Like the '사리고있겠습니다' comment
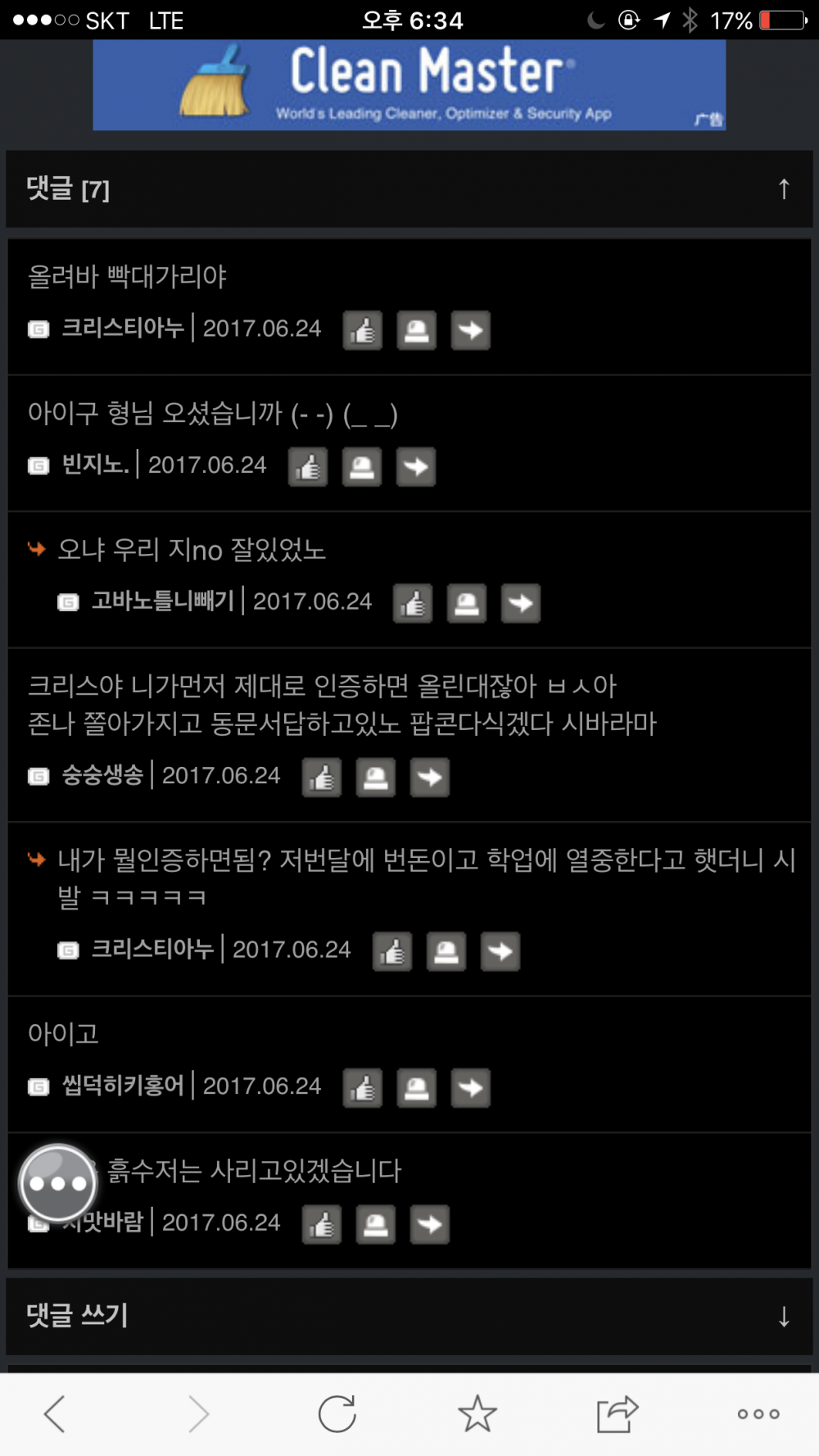The width and height of the screenshot is (819, 1456). (x=322, y=1225)
